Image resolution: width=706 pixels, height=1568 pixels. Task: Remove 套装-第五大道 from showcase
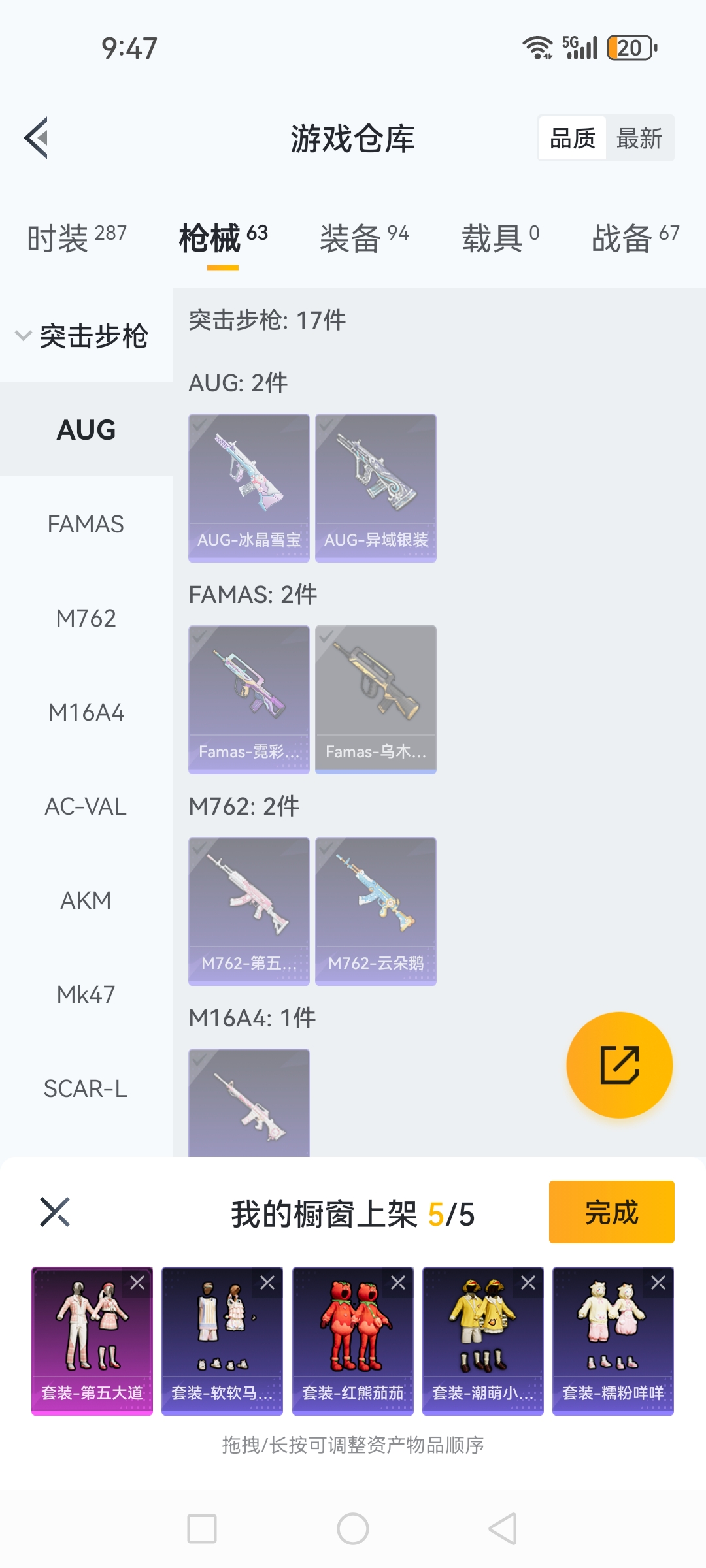pyautogui.click(x=137, y=1282)
